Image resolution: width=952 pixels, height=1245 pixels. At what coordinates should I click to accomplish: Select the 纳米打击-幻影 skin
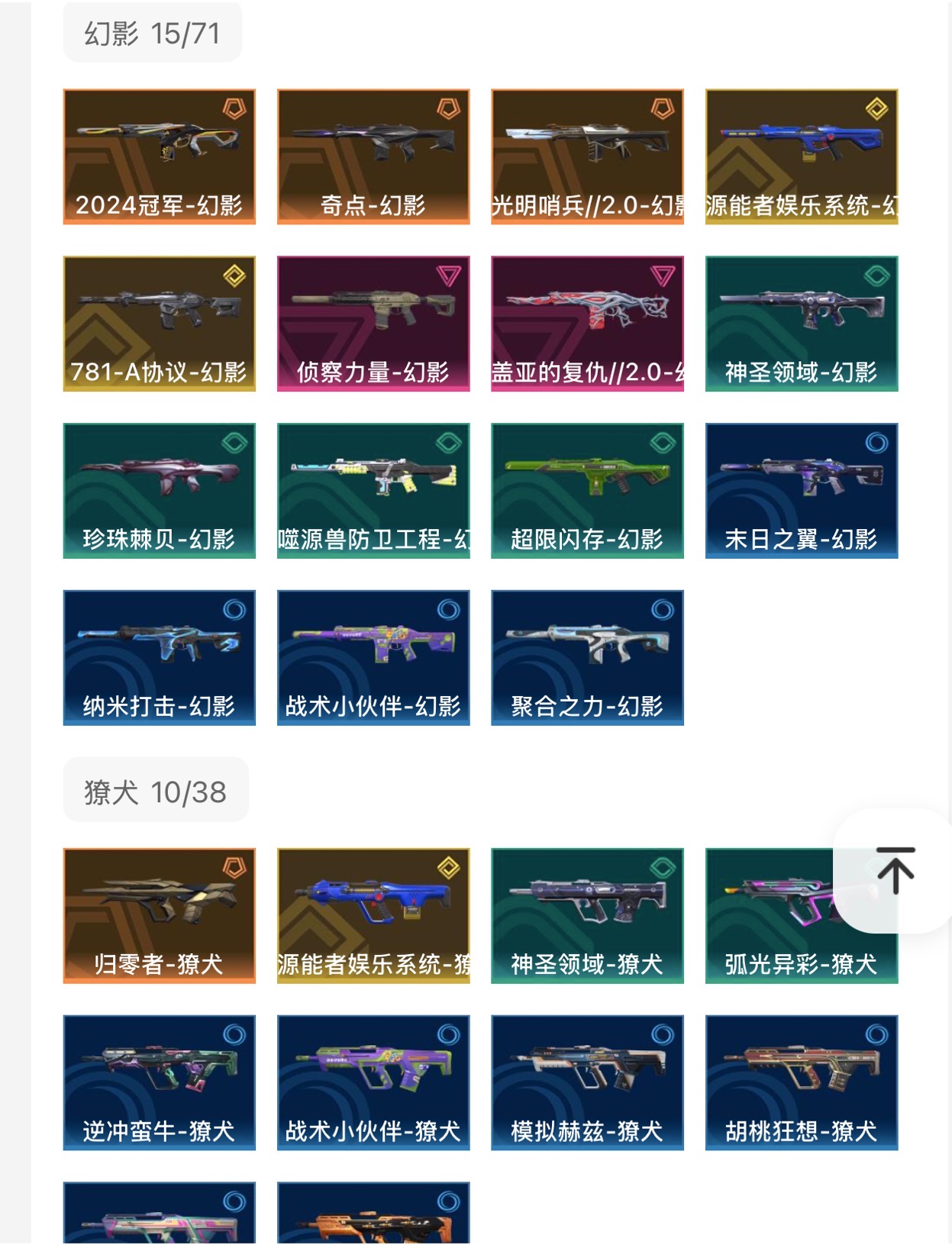(x=159, y=658)
